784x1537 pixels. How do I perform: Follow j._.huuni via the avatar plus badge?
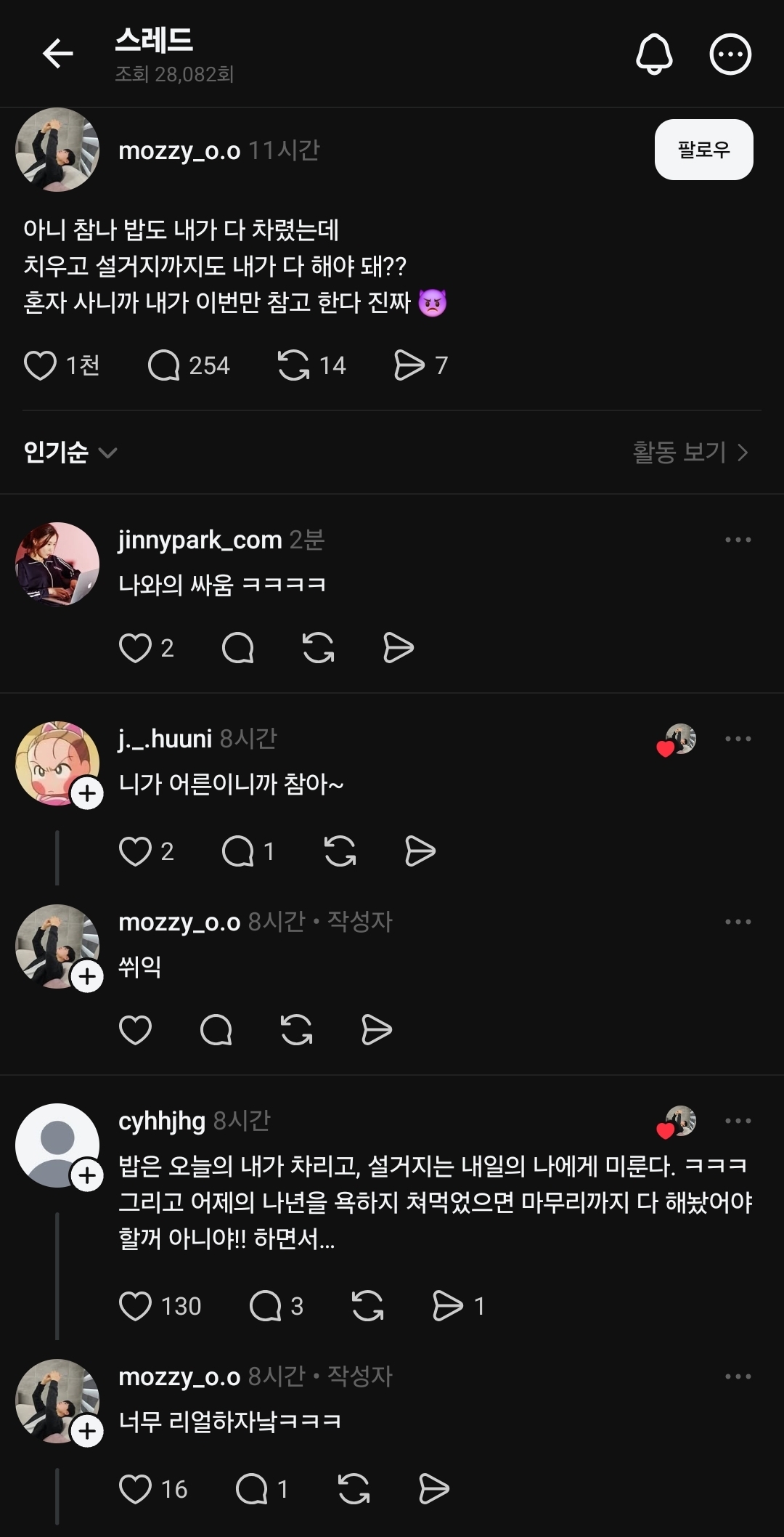(87, 793)
